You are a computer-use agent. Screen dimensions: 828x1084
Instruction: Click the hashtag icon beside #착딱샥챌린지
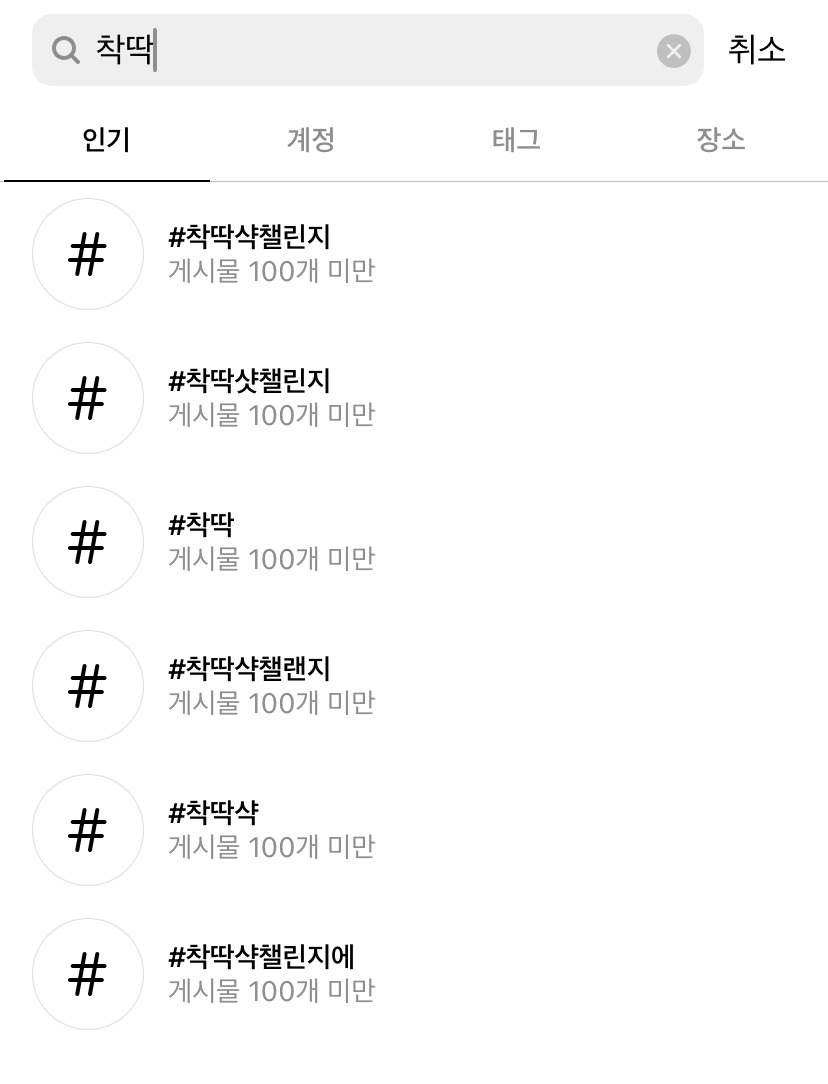[87, 254]
